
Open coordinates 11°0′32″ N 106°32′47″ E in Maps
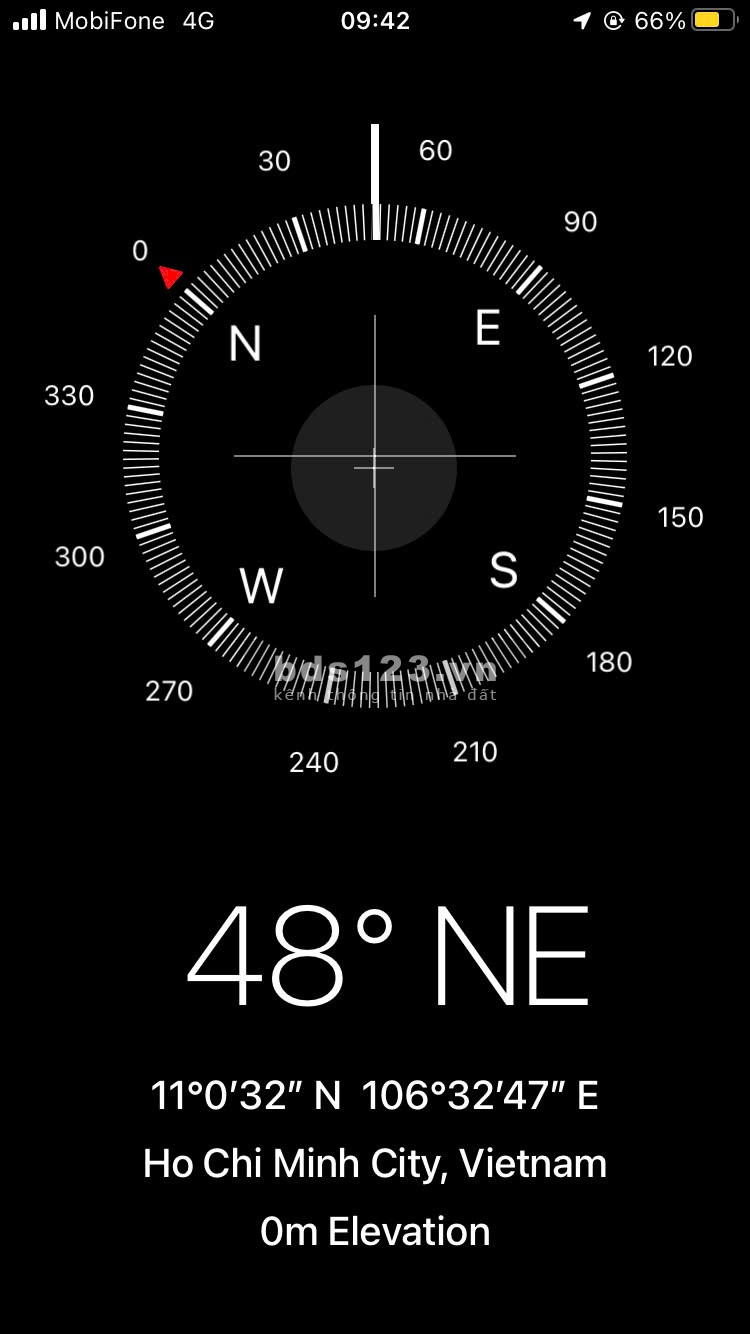pyautogui.click(x=374, y=1096)
